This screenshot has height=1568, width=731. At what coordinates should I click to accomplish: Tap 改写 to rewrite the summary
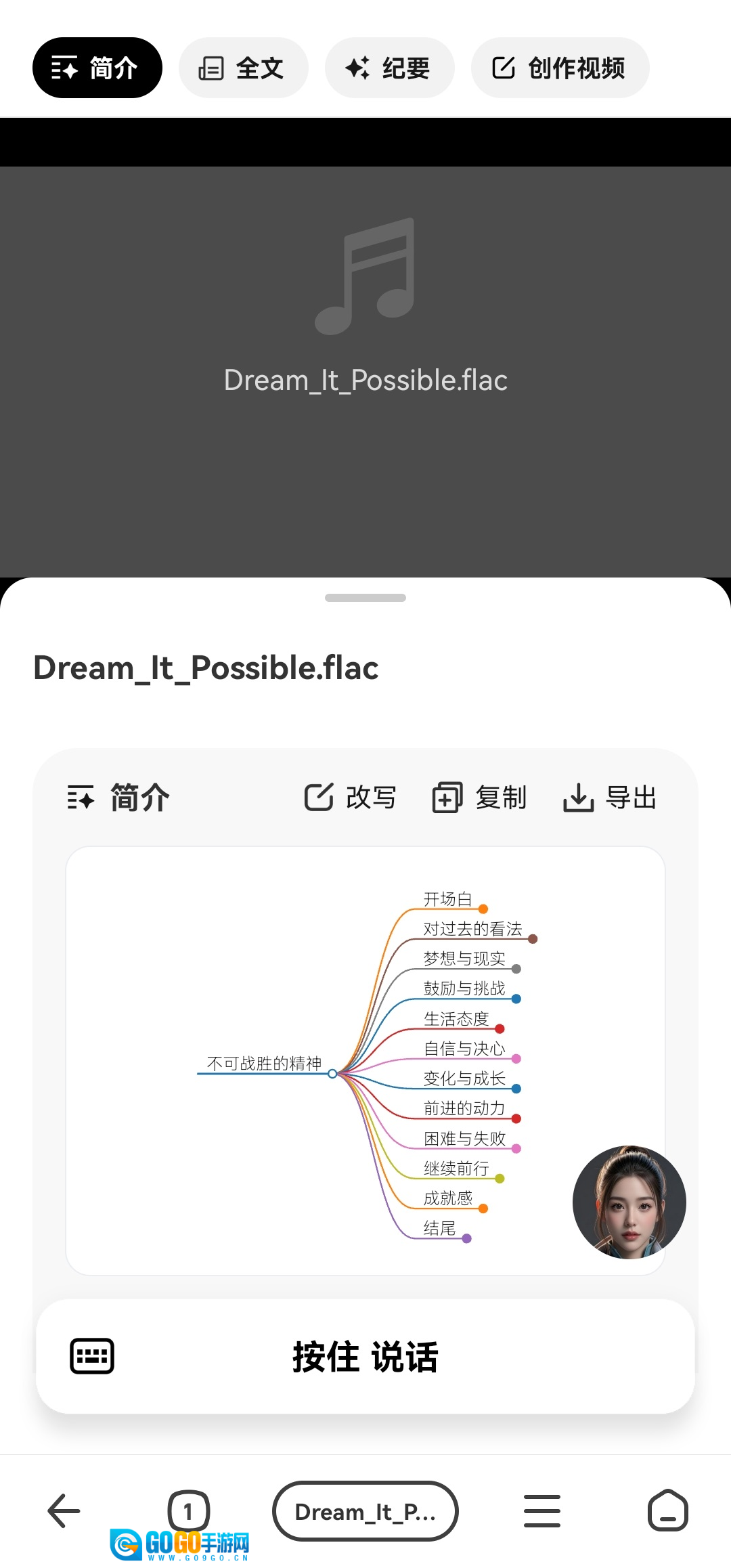click(351, 798)
